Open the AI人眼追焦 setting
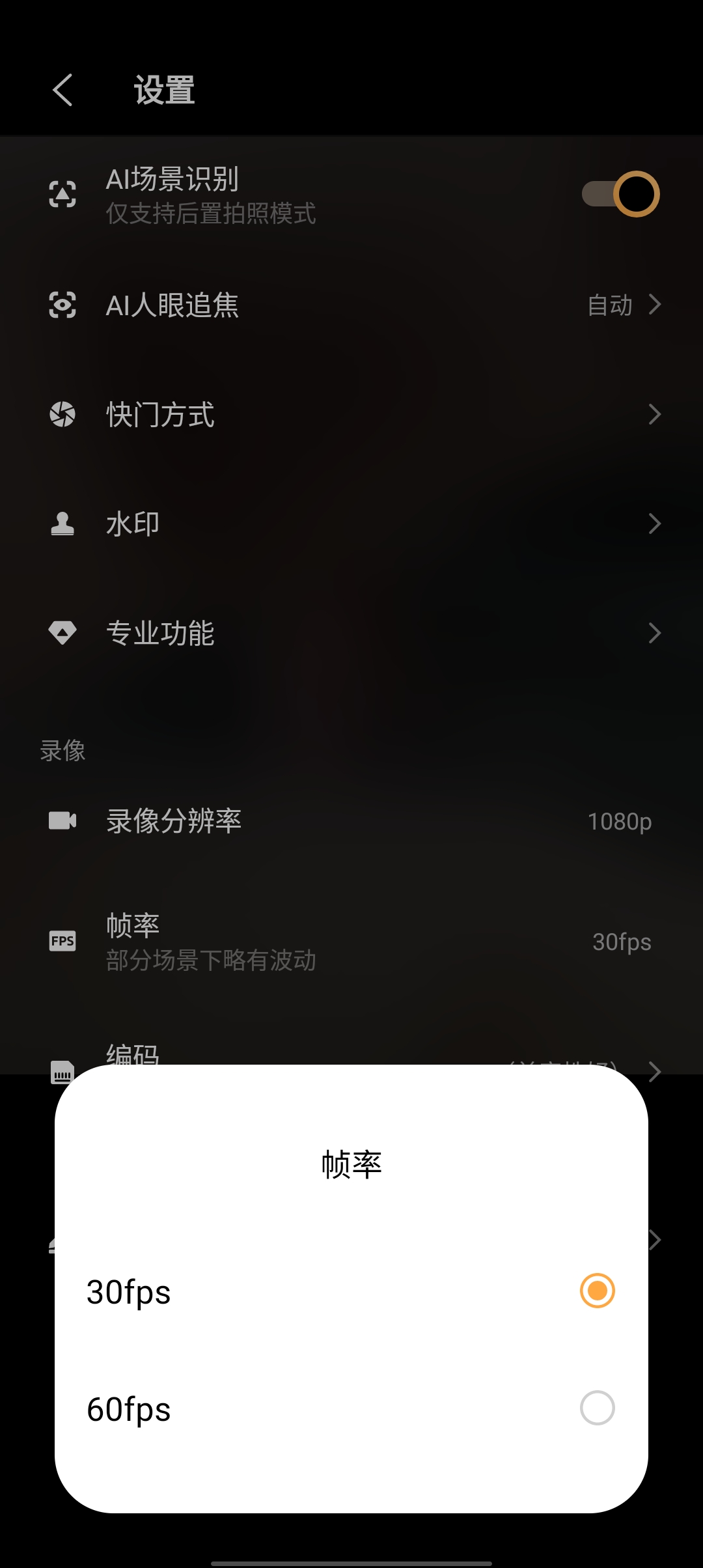 [351, 305]
